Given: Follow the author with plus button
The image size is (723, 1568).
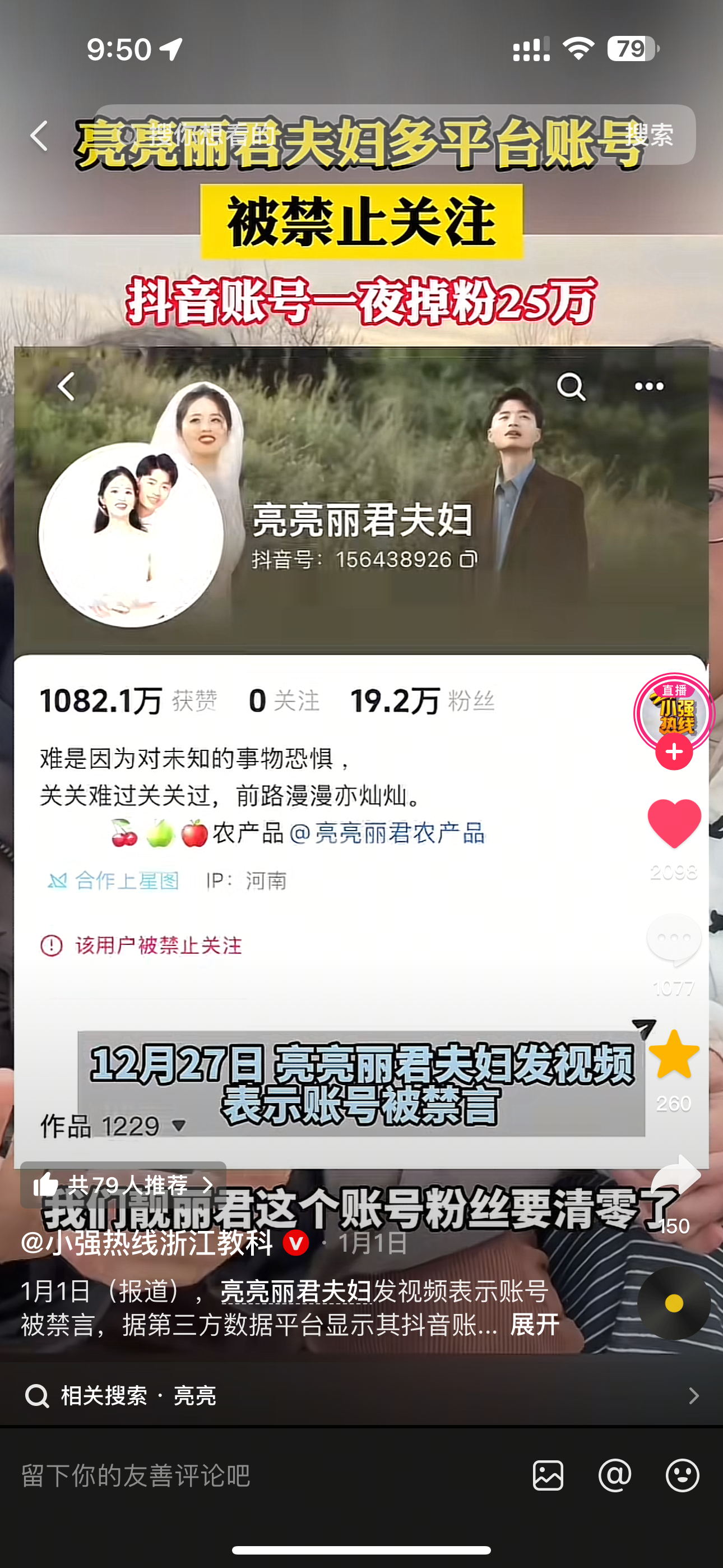Looking at the screenshot, I should click(674, 753).
